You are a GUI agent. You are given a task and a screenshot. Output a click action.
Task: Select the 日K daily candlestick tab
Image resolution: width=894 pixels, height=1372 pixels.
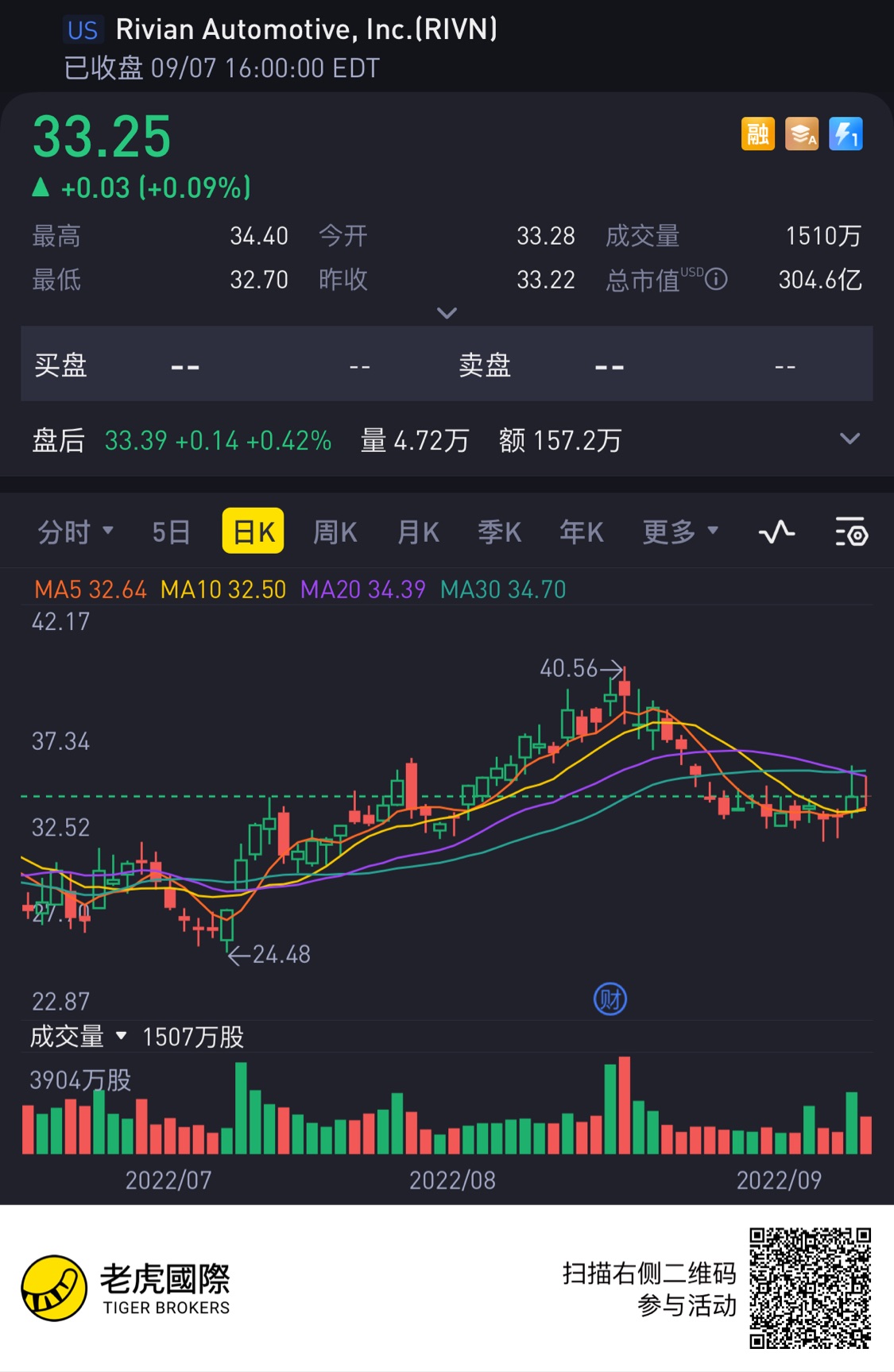pyautogui.click(x=253, y=531)
